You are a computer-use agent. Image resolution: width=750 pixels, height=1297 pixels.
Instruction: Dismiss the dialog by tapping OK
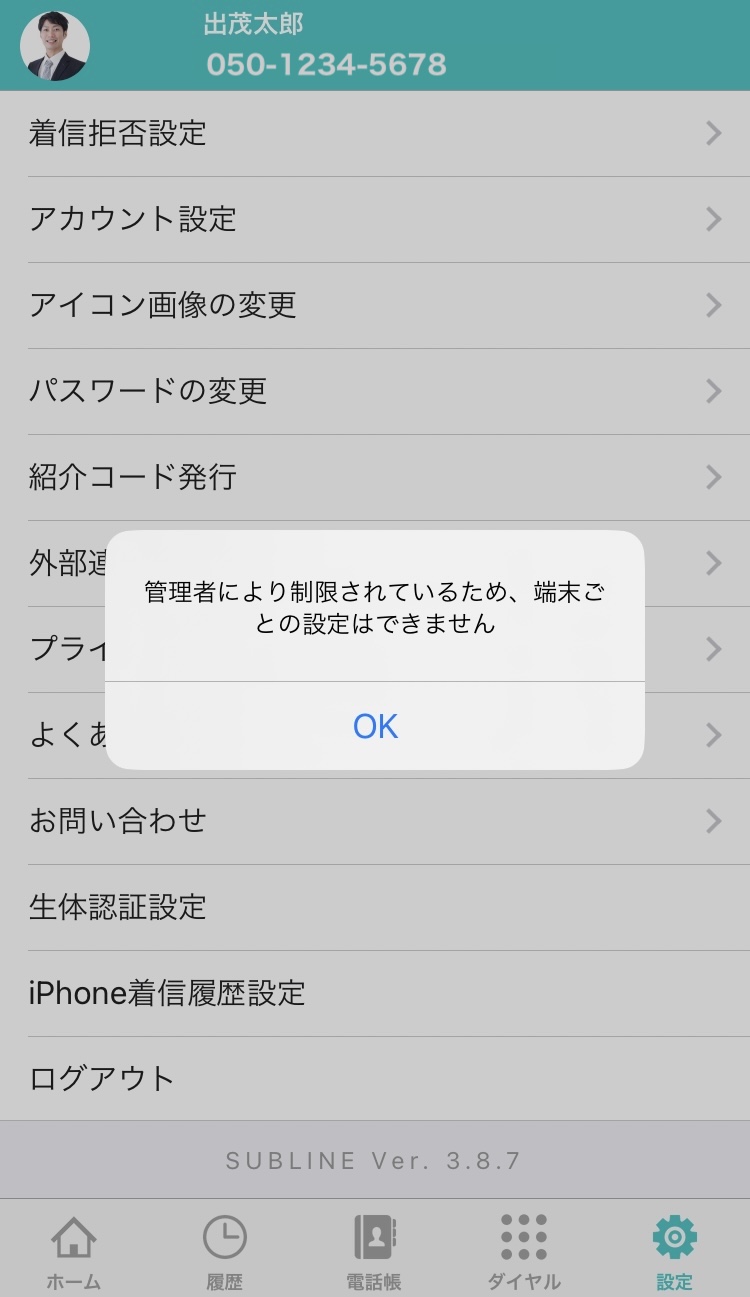(x=375, y=726)
